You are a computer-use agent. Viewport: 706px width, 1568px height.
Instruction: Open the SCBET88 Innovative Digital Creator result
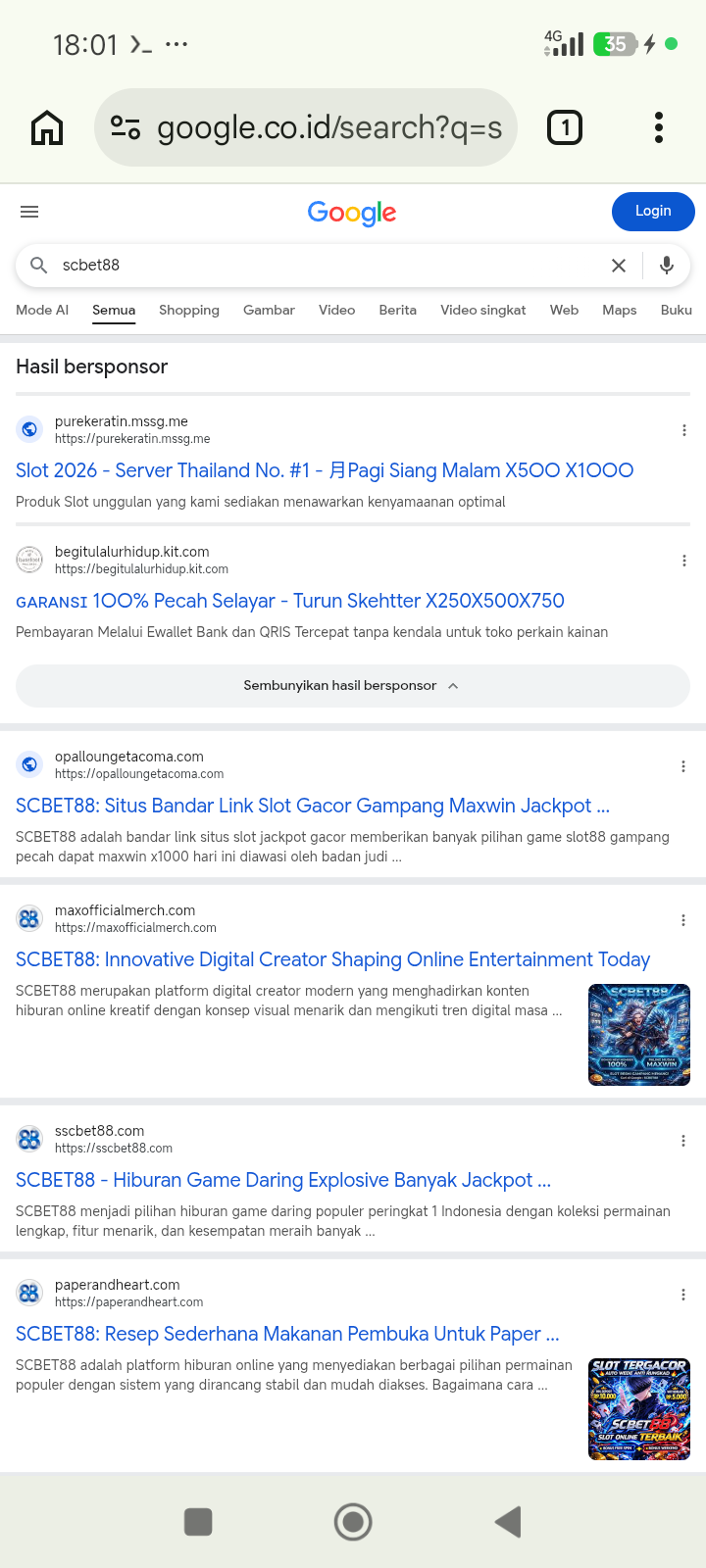pos(333,959)
